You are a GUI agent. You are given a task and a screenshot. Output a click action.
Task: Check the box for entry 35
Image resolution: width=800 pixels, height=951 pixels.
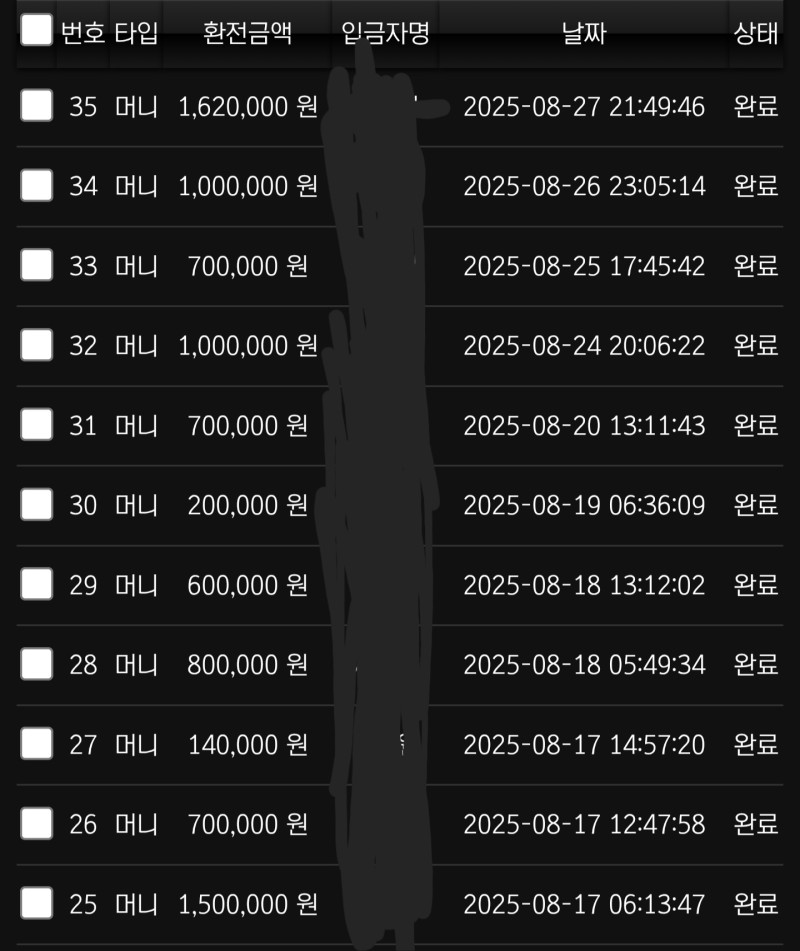click(36, 105)
